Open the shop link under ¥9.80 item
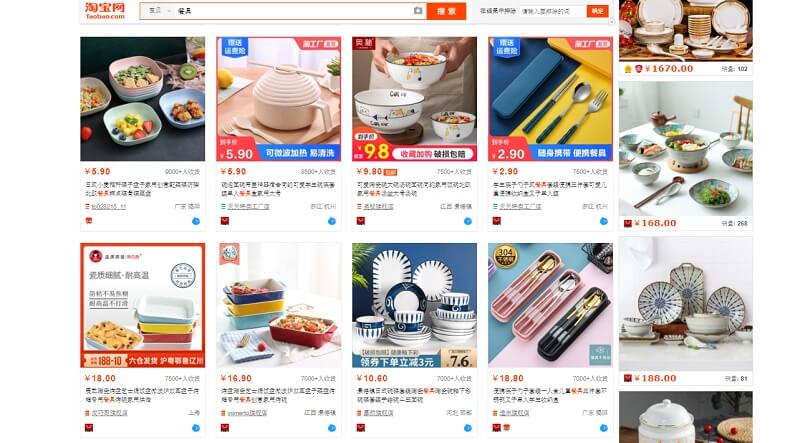Screen dimensions: 800x443 pyautogui.click(x=377, y=206)
